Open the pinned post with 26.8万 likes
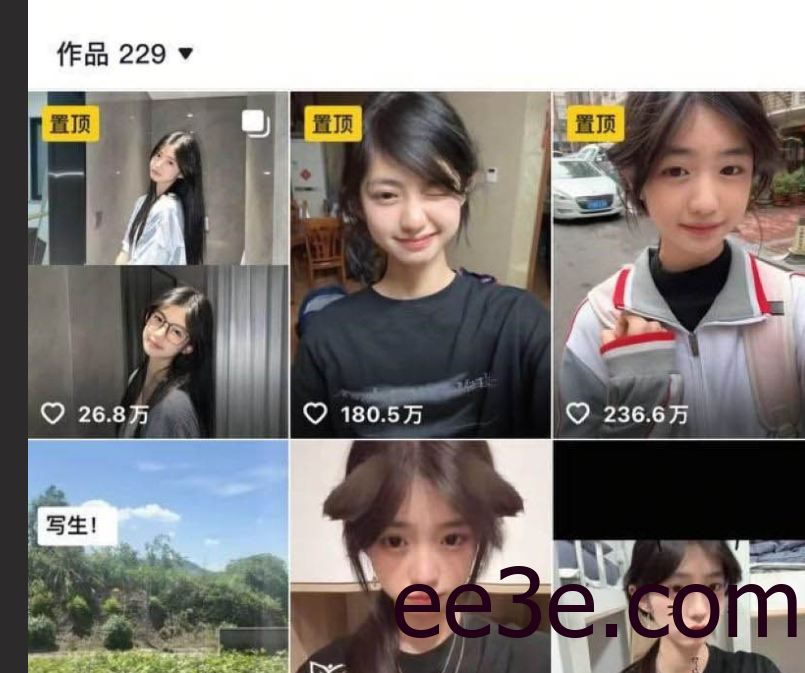The height and width of the screenshot is (673, 805). tap(158, 265)
